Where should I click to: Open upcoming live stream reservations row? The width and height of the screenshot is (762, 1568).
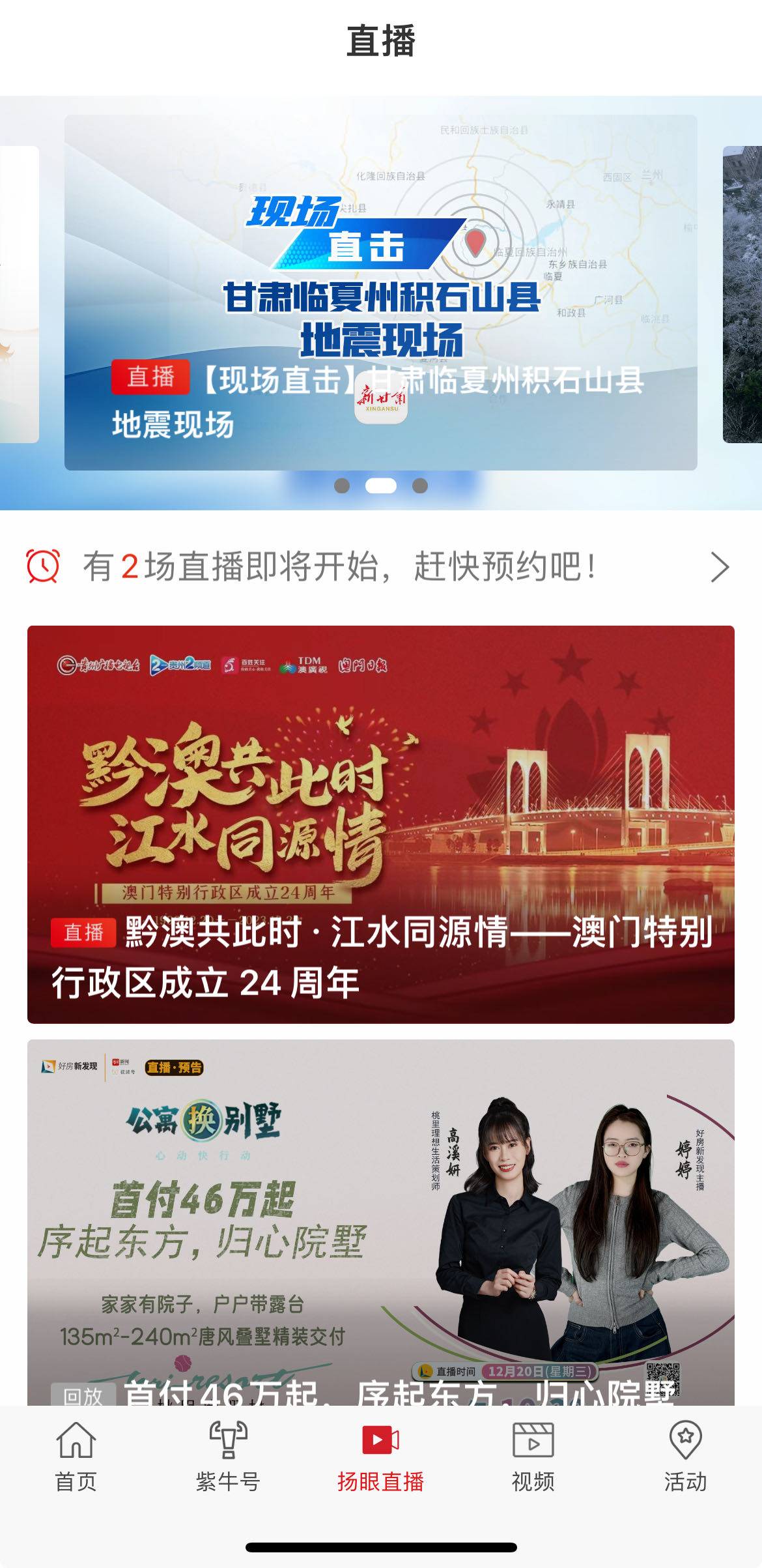(380, 566)
